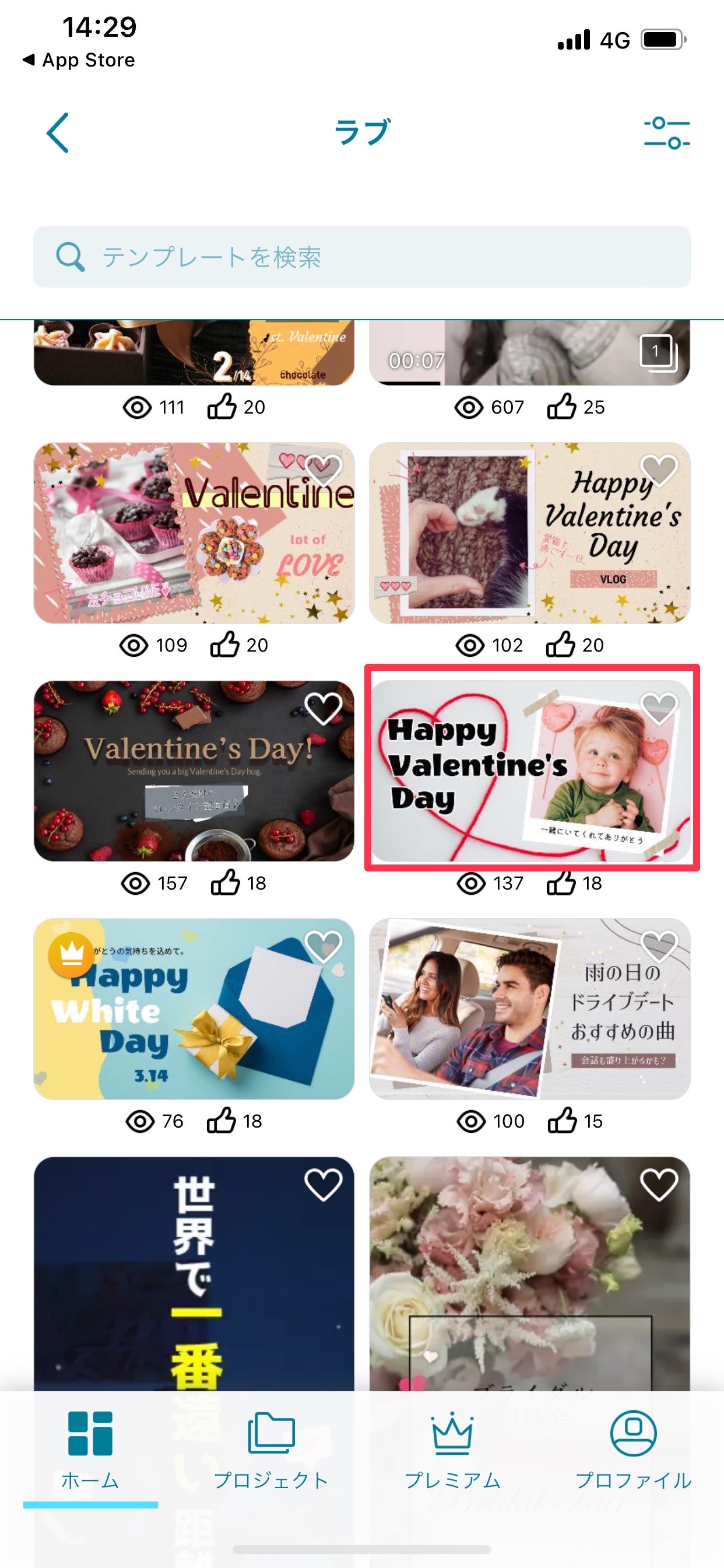Open the filter settings icon
This screenshot has width=724, height=1568.
point(666,132)
